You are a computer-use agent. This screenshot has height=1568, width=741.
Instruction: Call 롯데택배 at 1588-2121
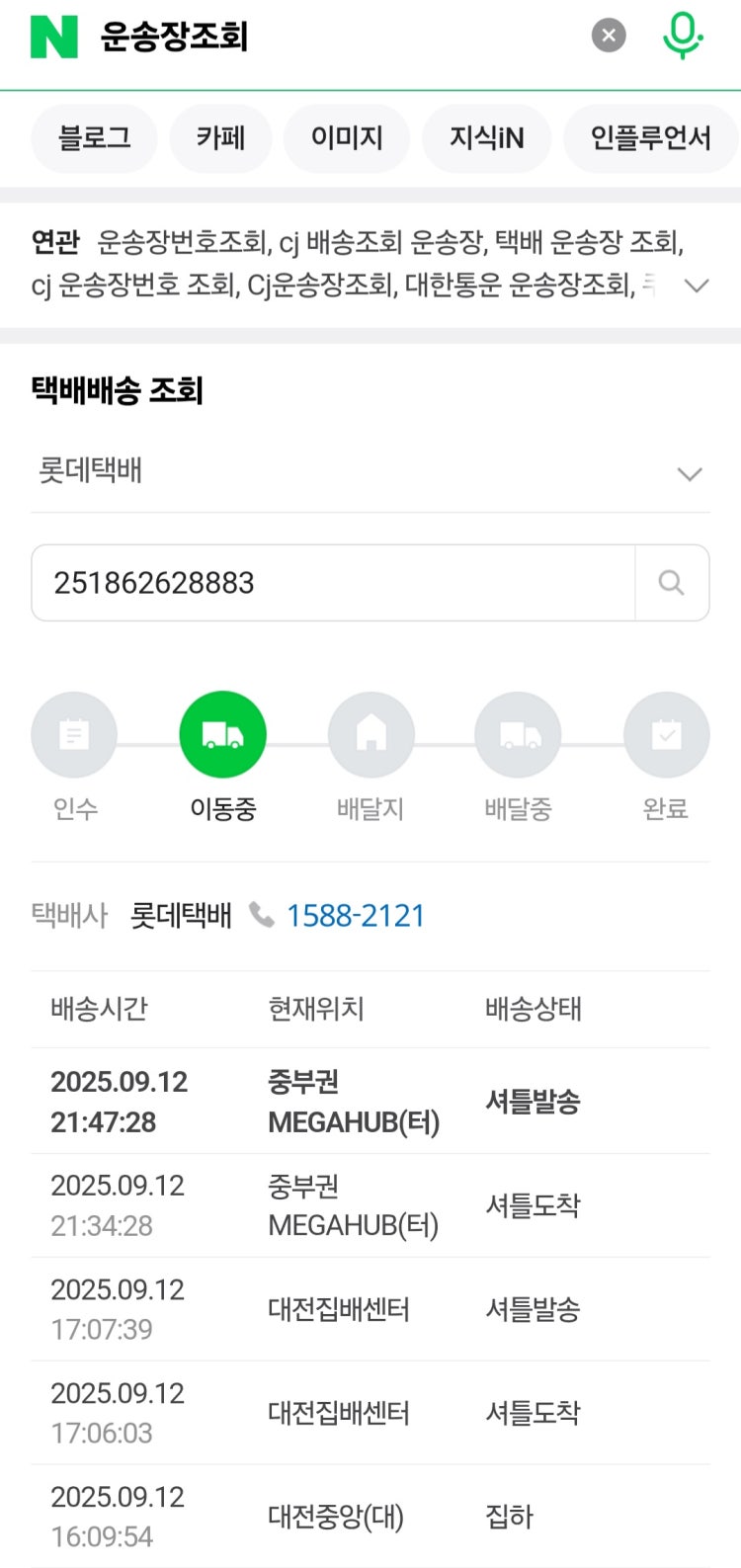pos(355,916)
